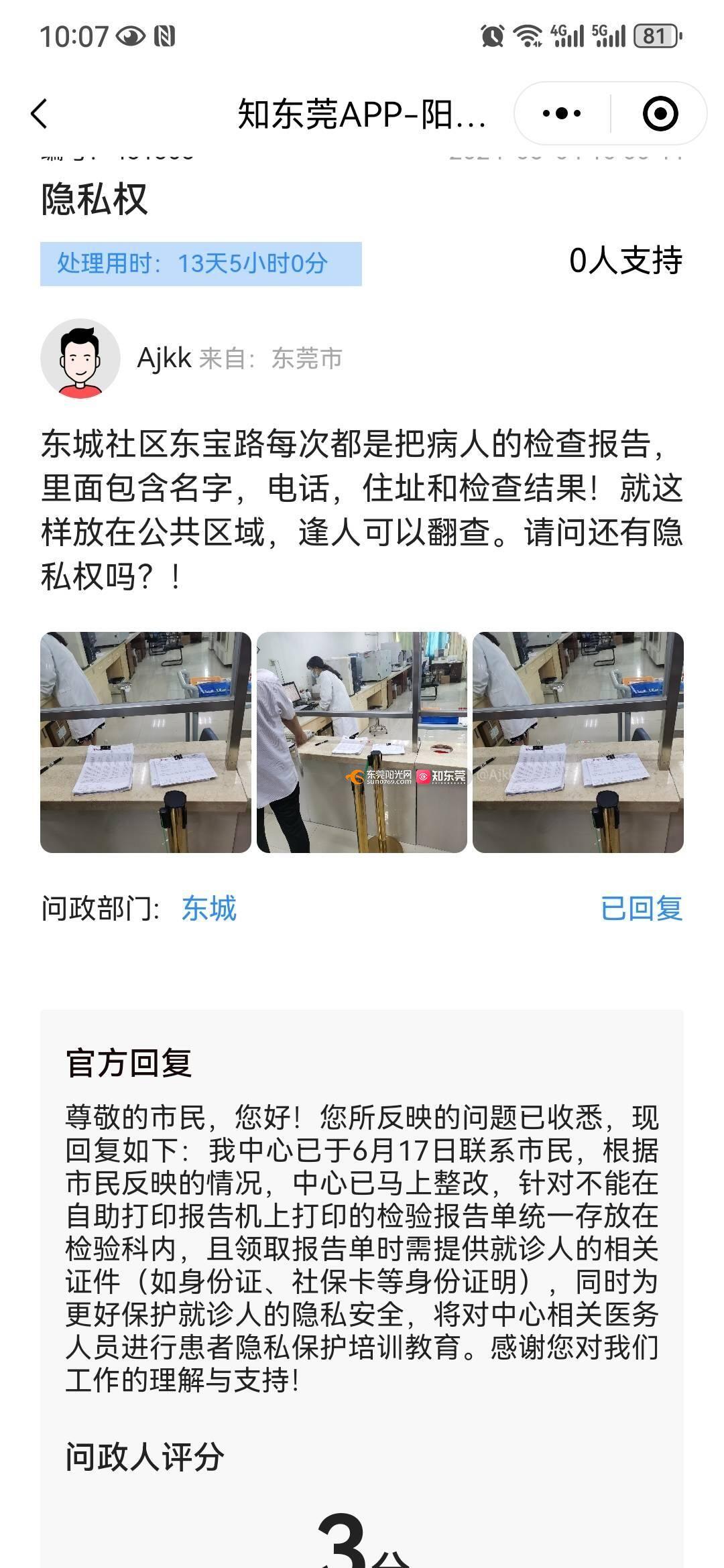Image resolution: width=724 pixels, height=1568 pixels.
Task: Open the first attached photo
Action: click(145, 742)
